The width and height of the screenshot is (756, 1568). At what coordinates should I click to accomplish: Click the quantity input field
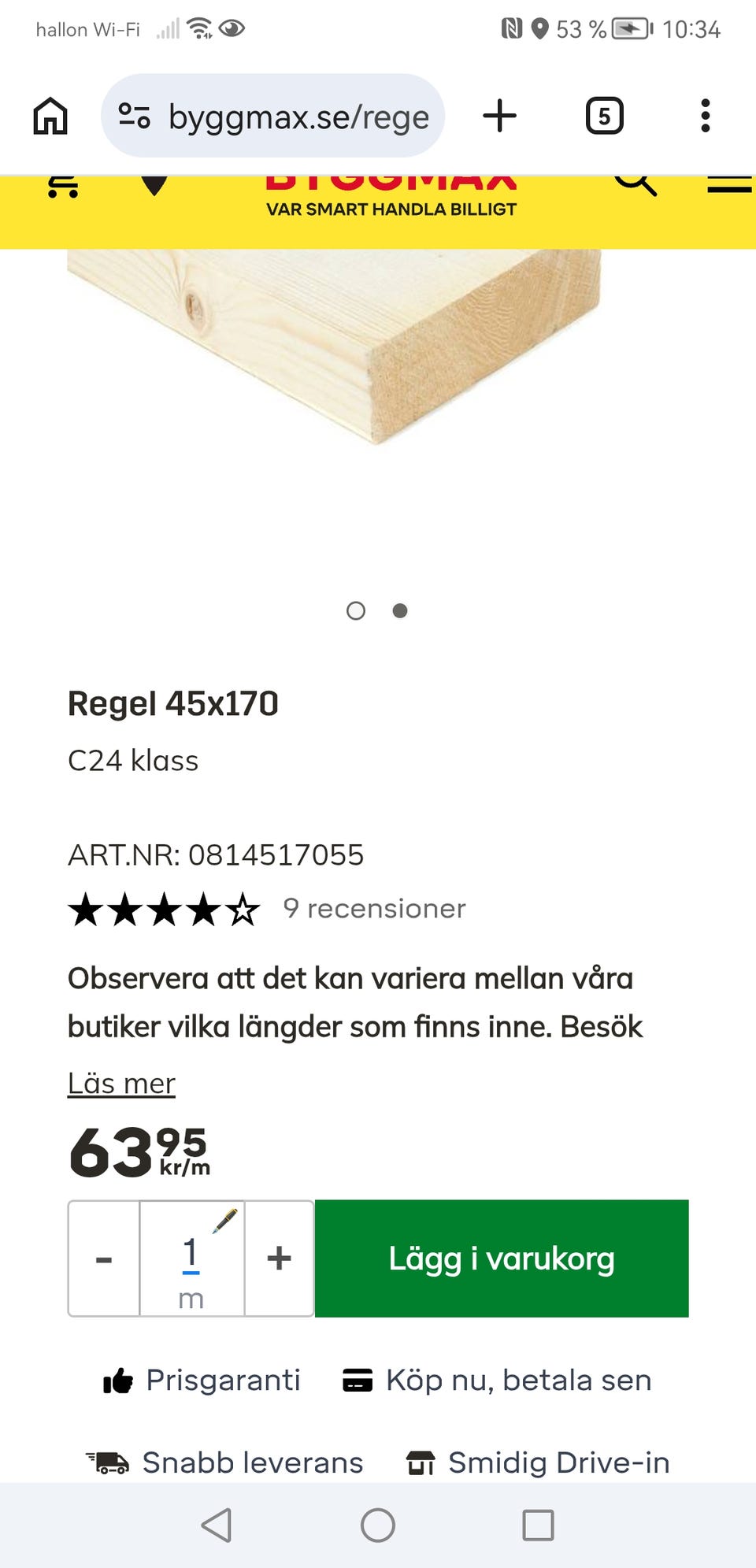click(x=191, y=1258)
